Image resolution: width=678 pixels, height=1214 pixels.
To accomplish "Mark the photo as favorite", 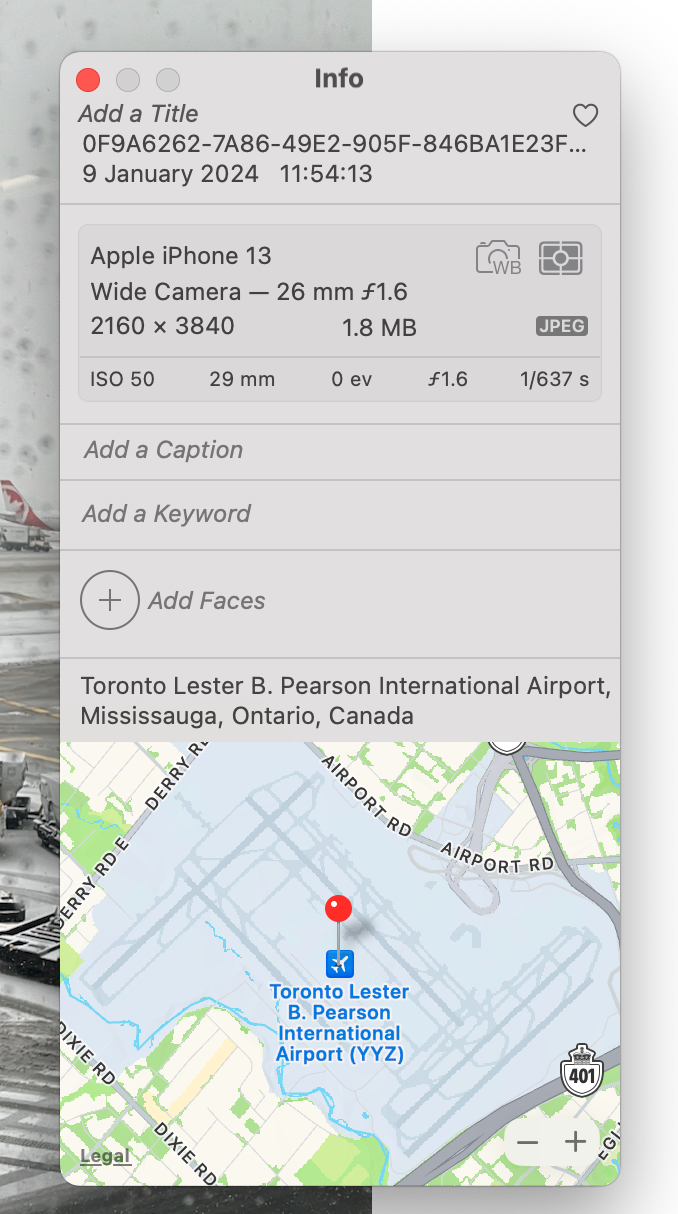I will point(585,116).
